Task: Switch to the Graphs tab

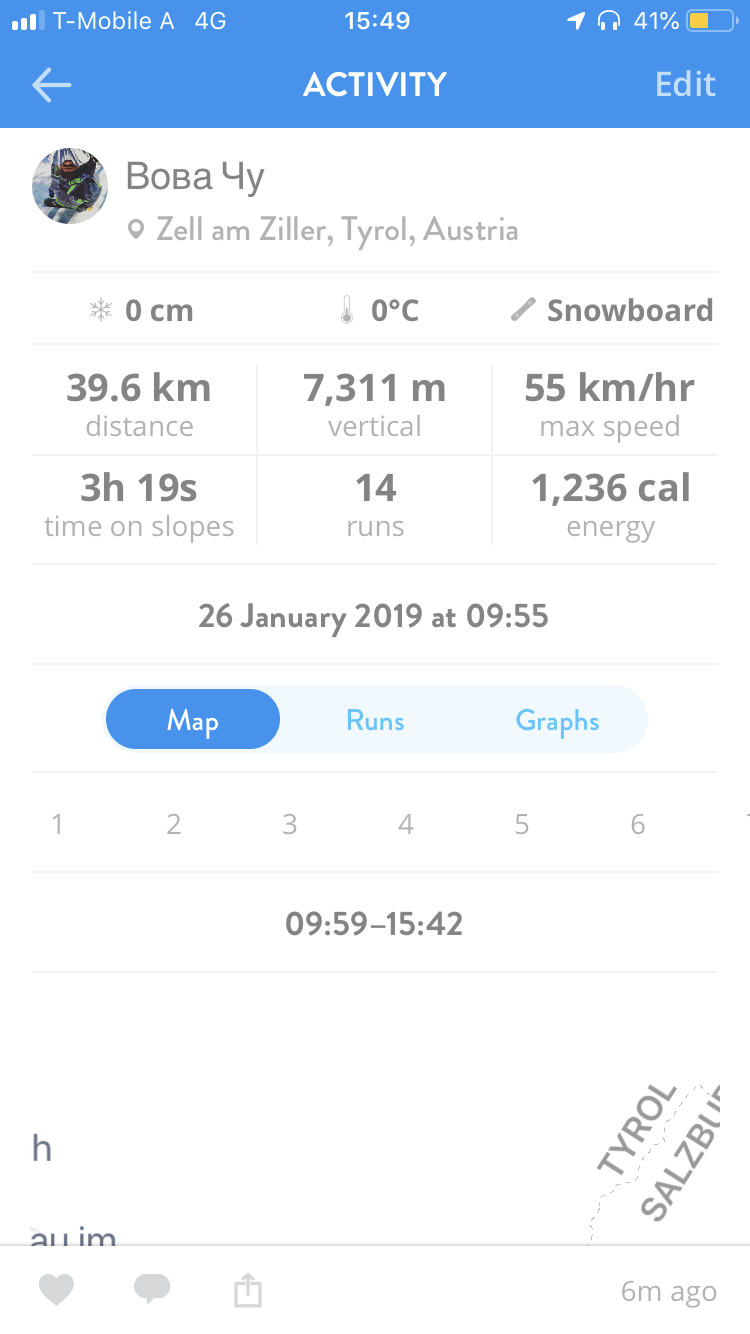Action: point(557,721)
